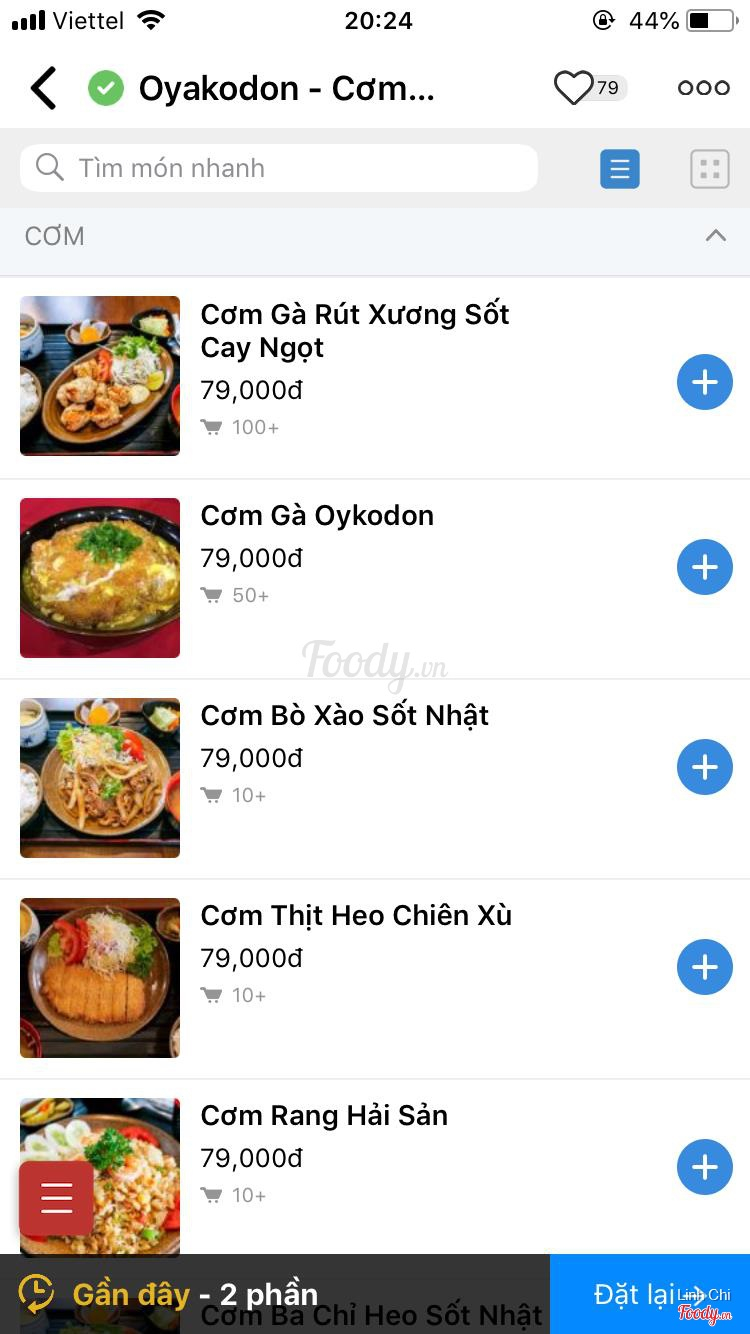
Task: Collapse the CƠM category section
Action: (715, 236)
